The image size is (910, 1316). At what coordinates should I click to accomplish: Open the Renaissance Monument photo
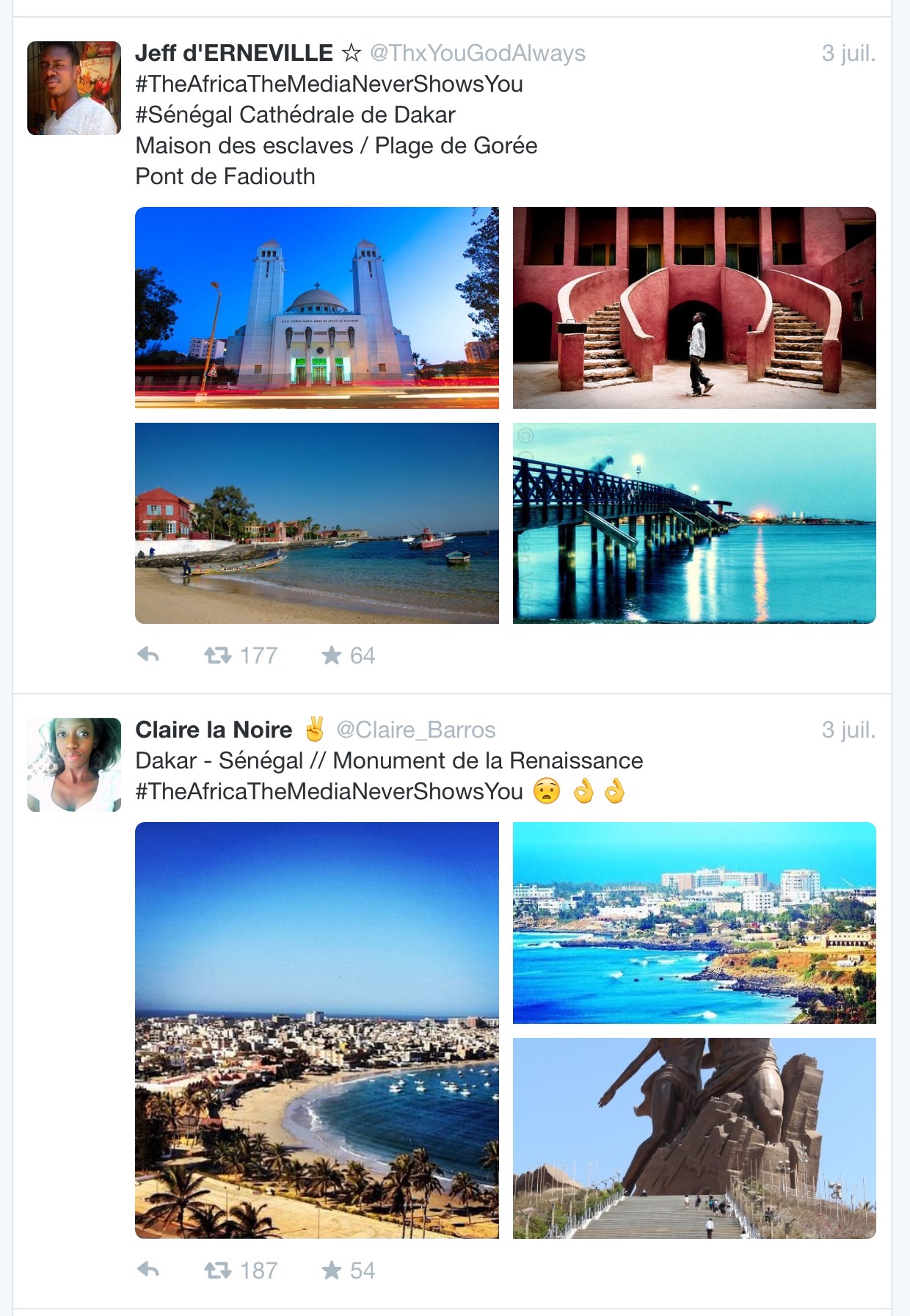pos(694,1138)
